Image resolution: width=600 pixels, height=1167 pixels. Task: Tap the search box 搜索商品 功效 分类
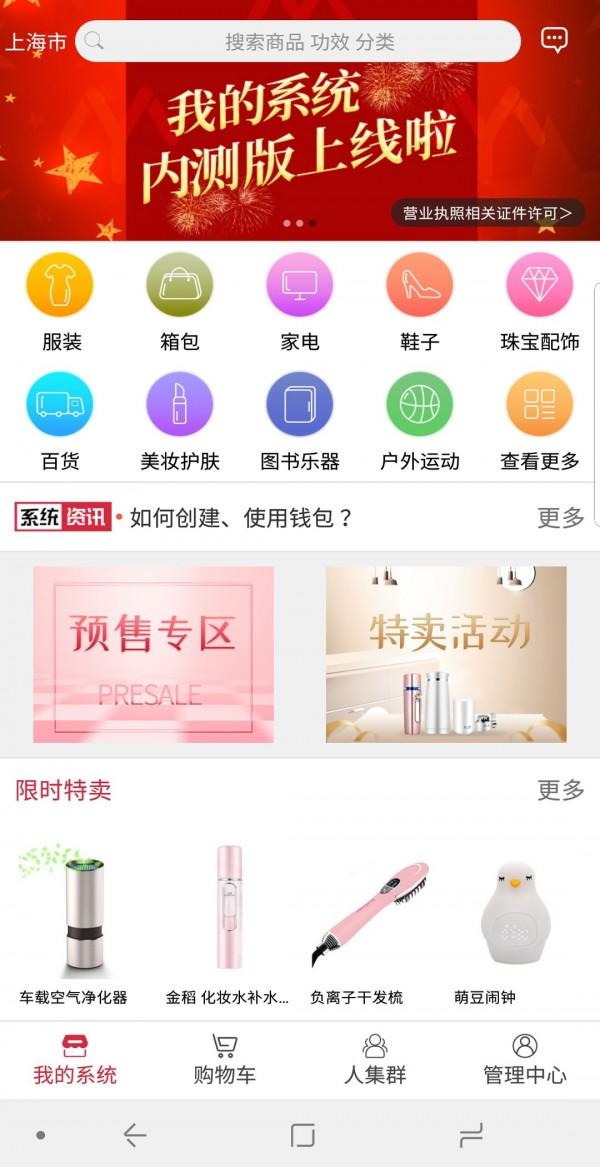click(298, 41)
